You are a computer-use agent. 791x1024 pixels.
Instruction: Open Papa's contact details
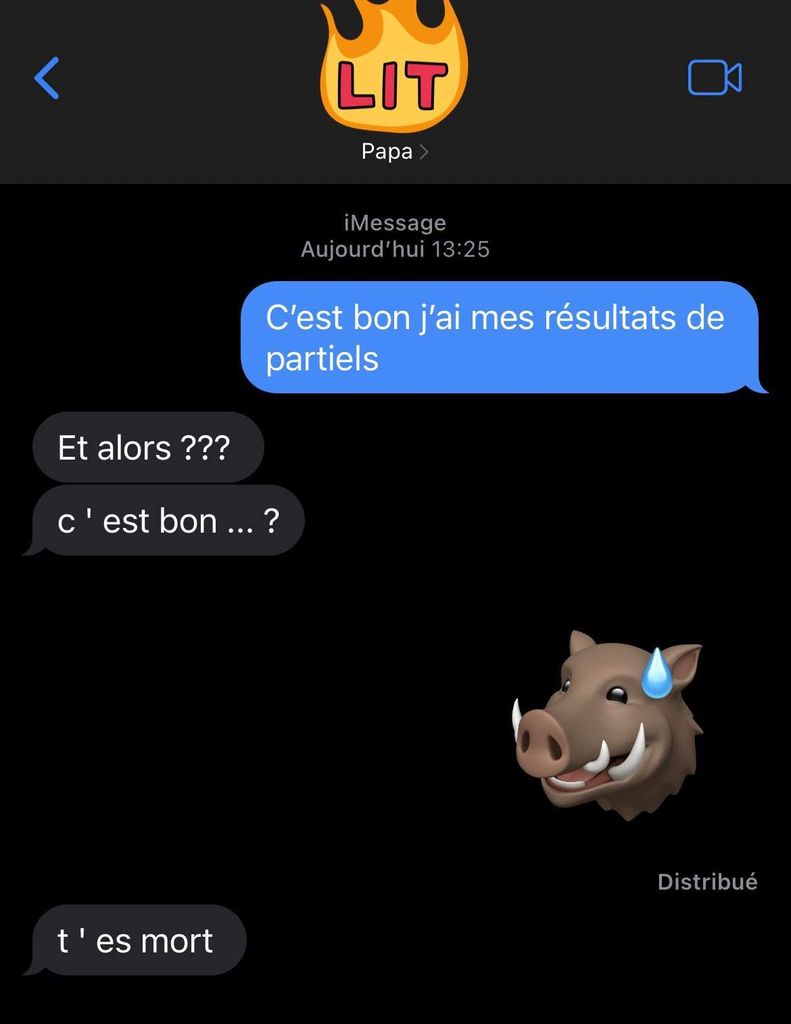click(x=394, y=152)
